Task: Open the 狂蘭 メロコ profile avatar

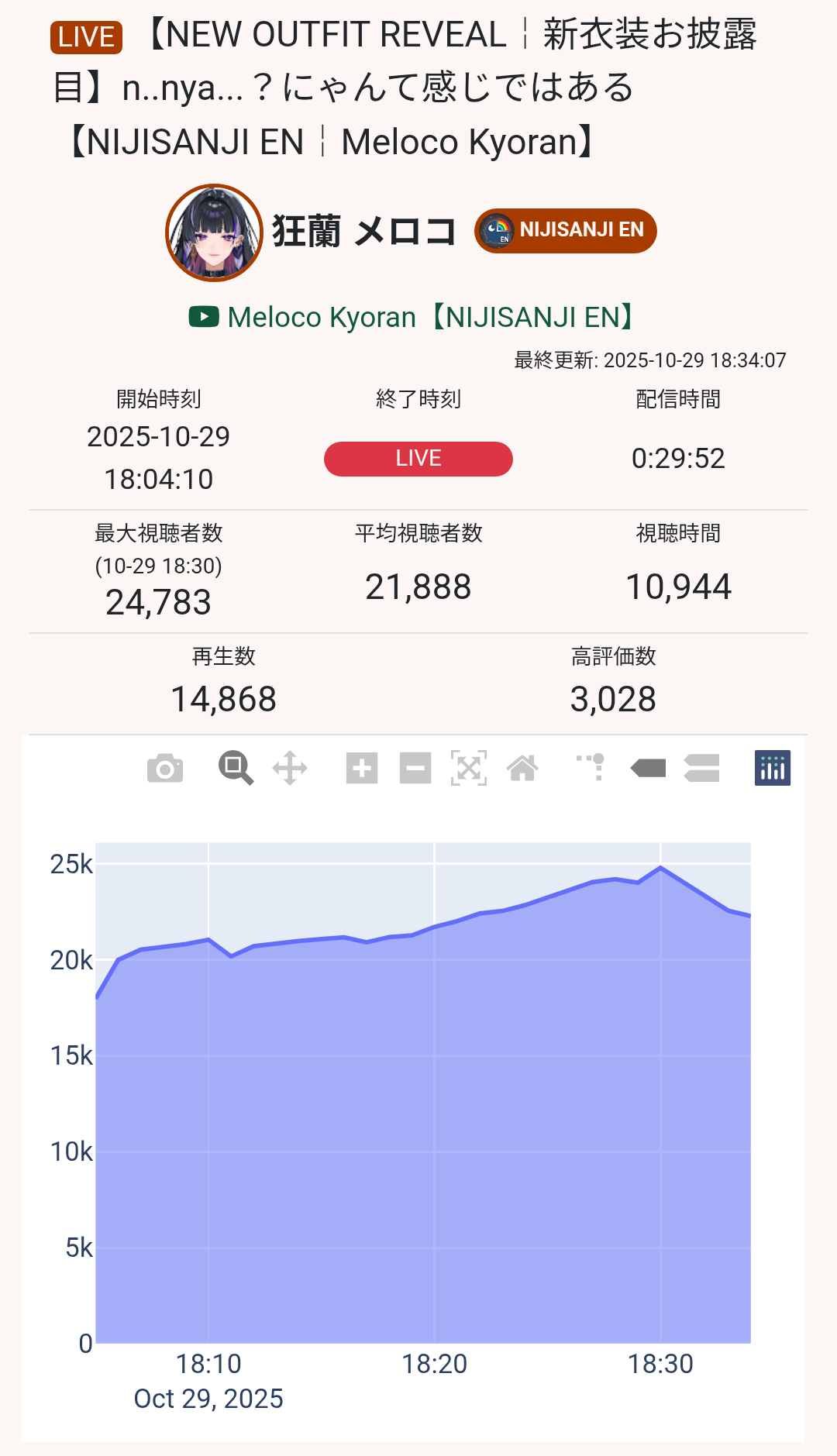Action: [x=214, y=232]
